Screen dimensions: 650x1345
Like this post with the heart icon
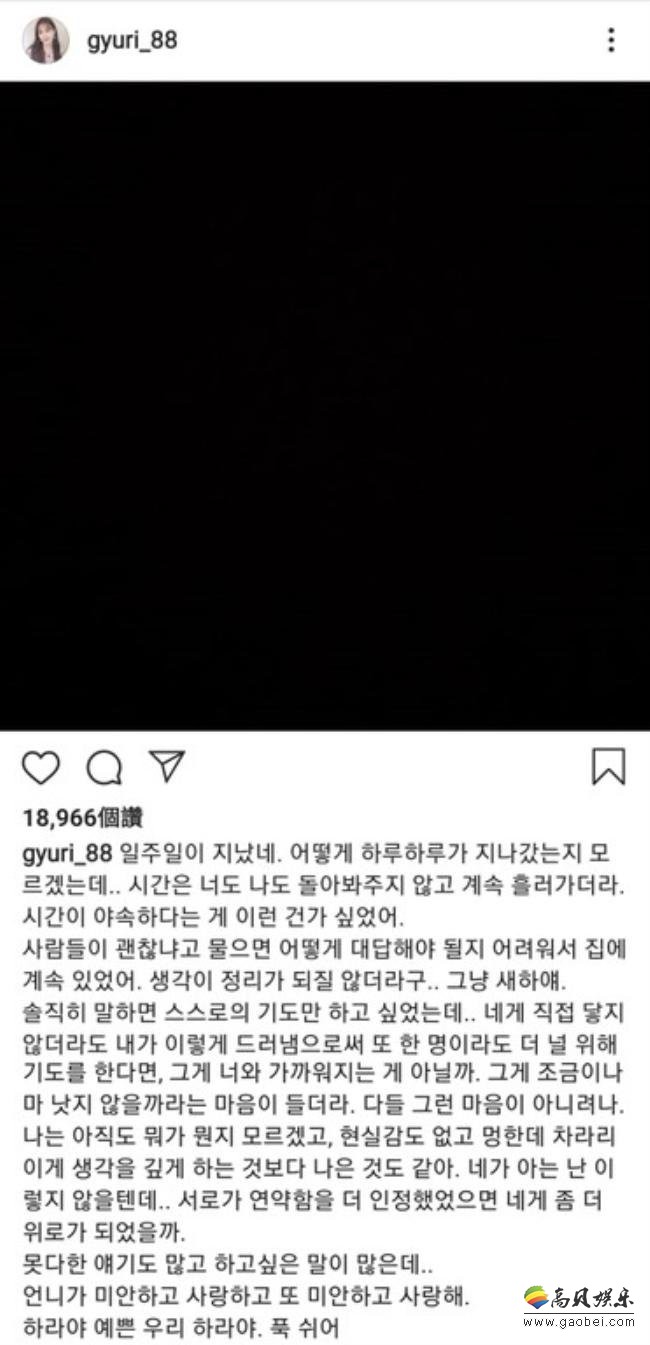[41, 767]
